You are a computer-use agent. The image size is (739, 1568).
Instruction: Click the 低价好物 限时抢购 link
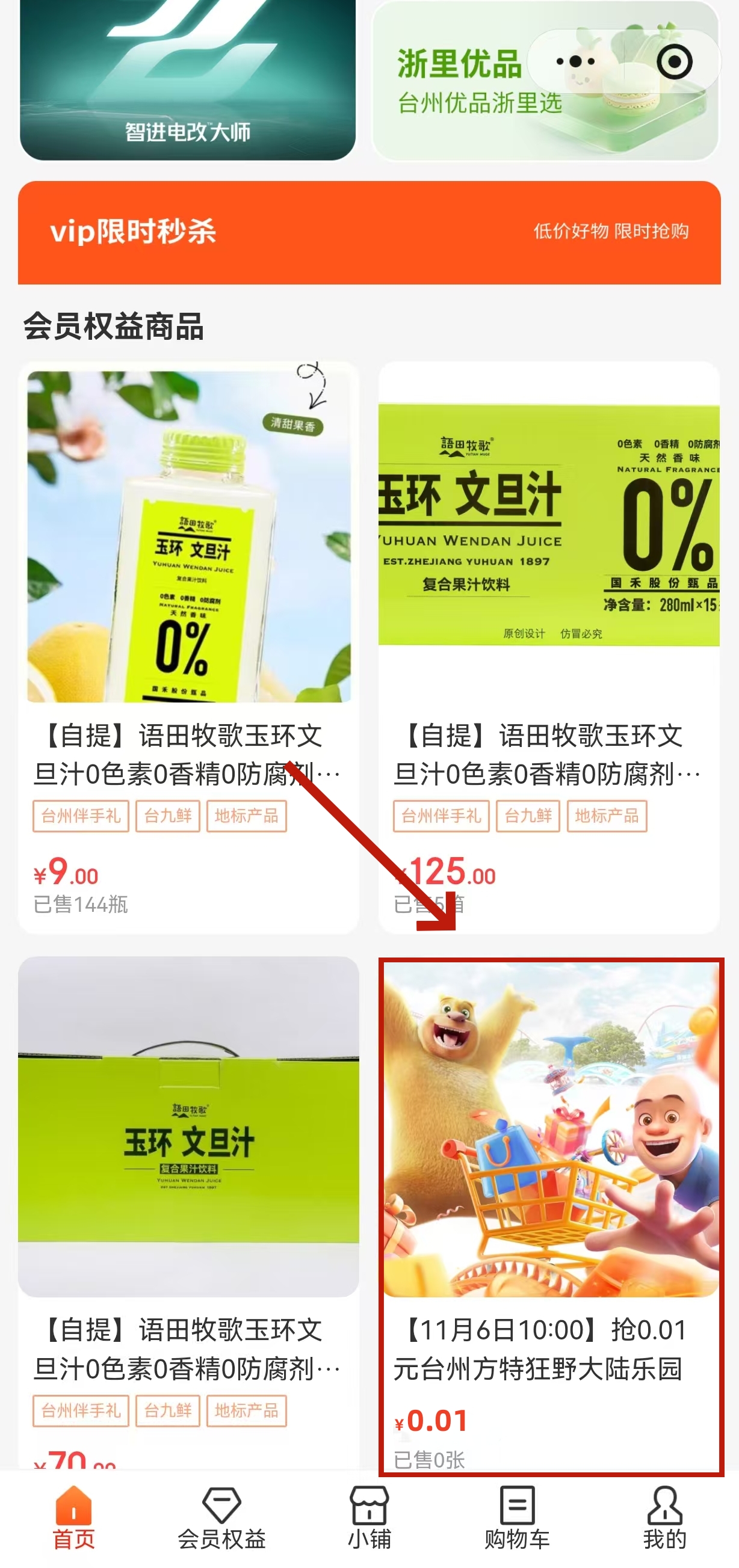611,232
